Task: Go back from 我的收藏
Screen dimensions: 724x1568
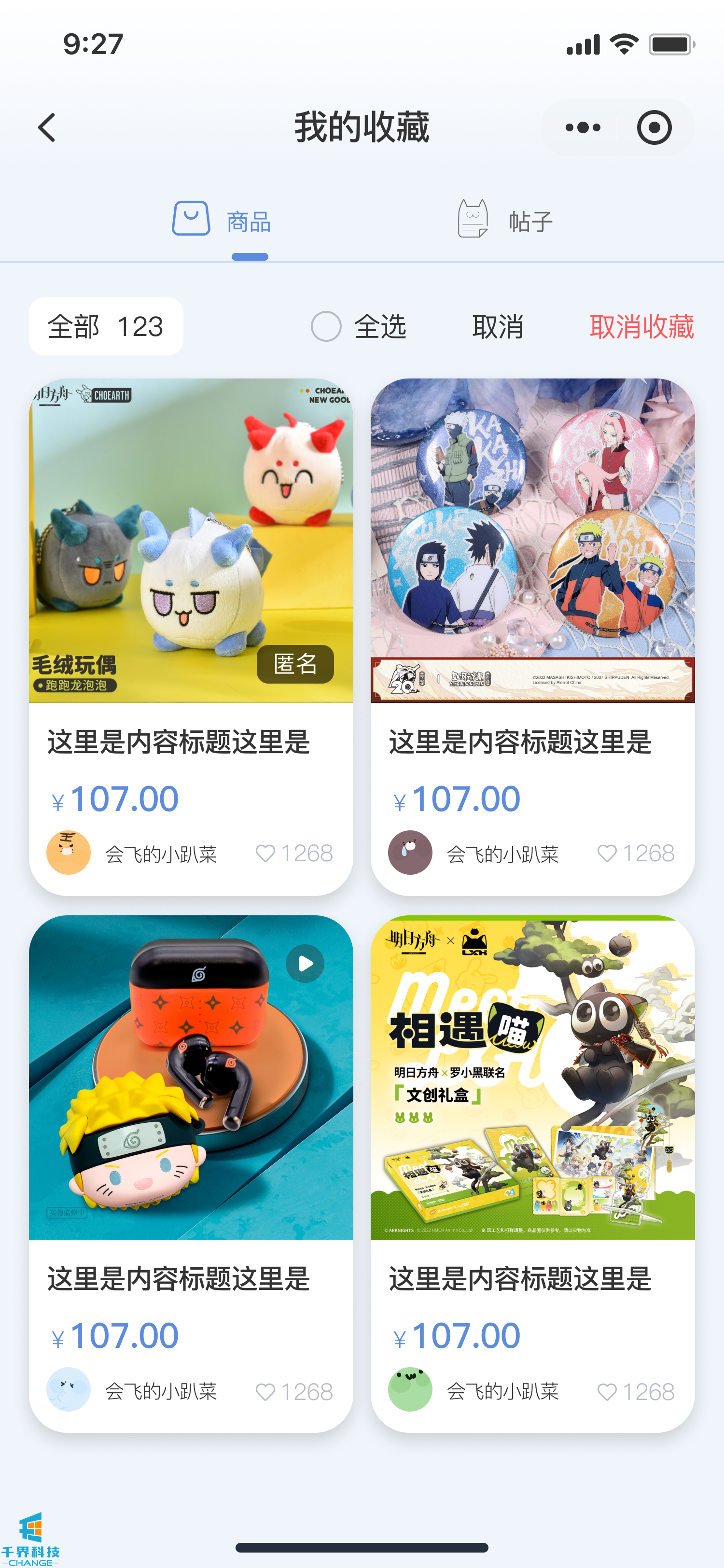Action: click(x=47, y=128)
